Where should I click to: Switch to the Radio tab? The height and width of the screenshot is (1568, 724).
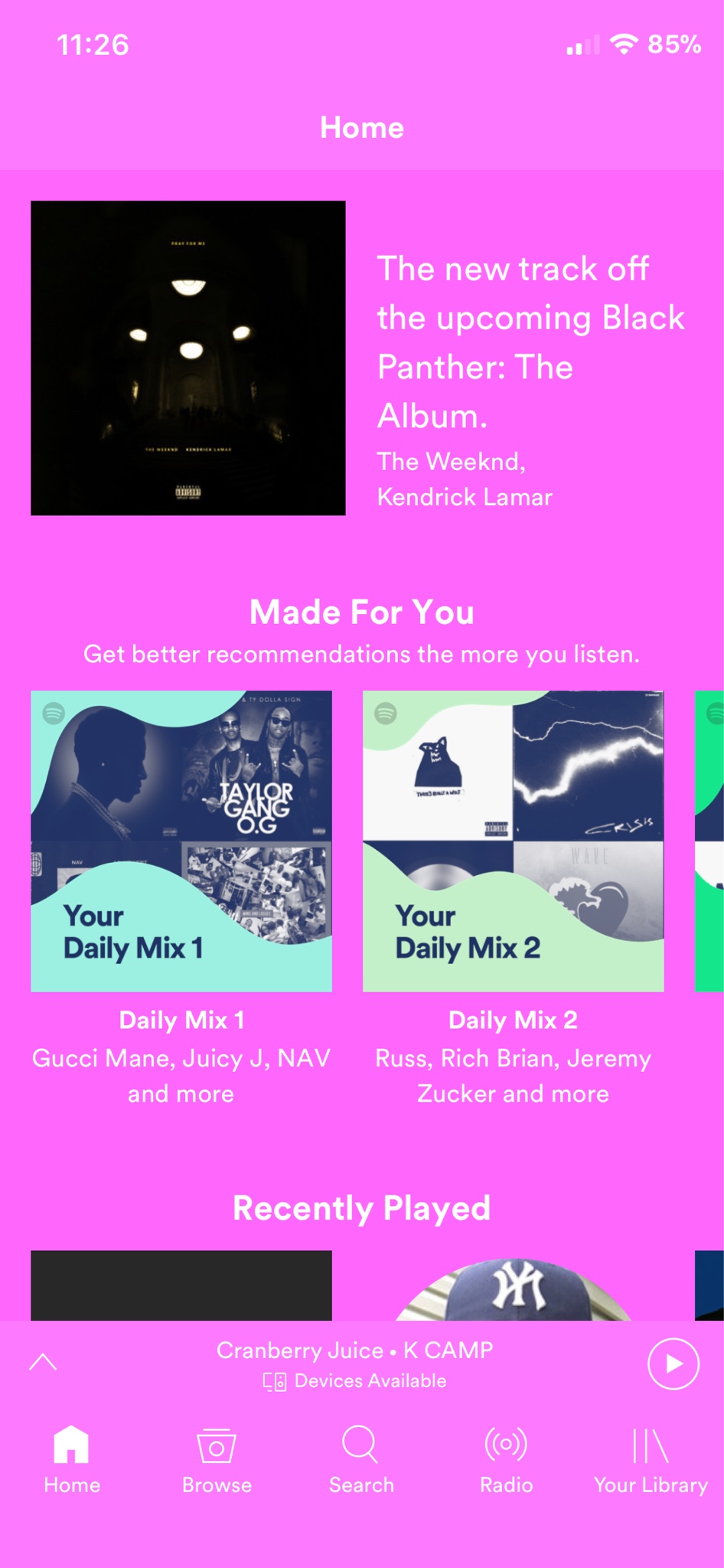(506, 1460)
